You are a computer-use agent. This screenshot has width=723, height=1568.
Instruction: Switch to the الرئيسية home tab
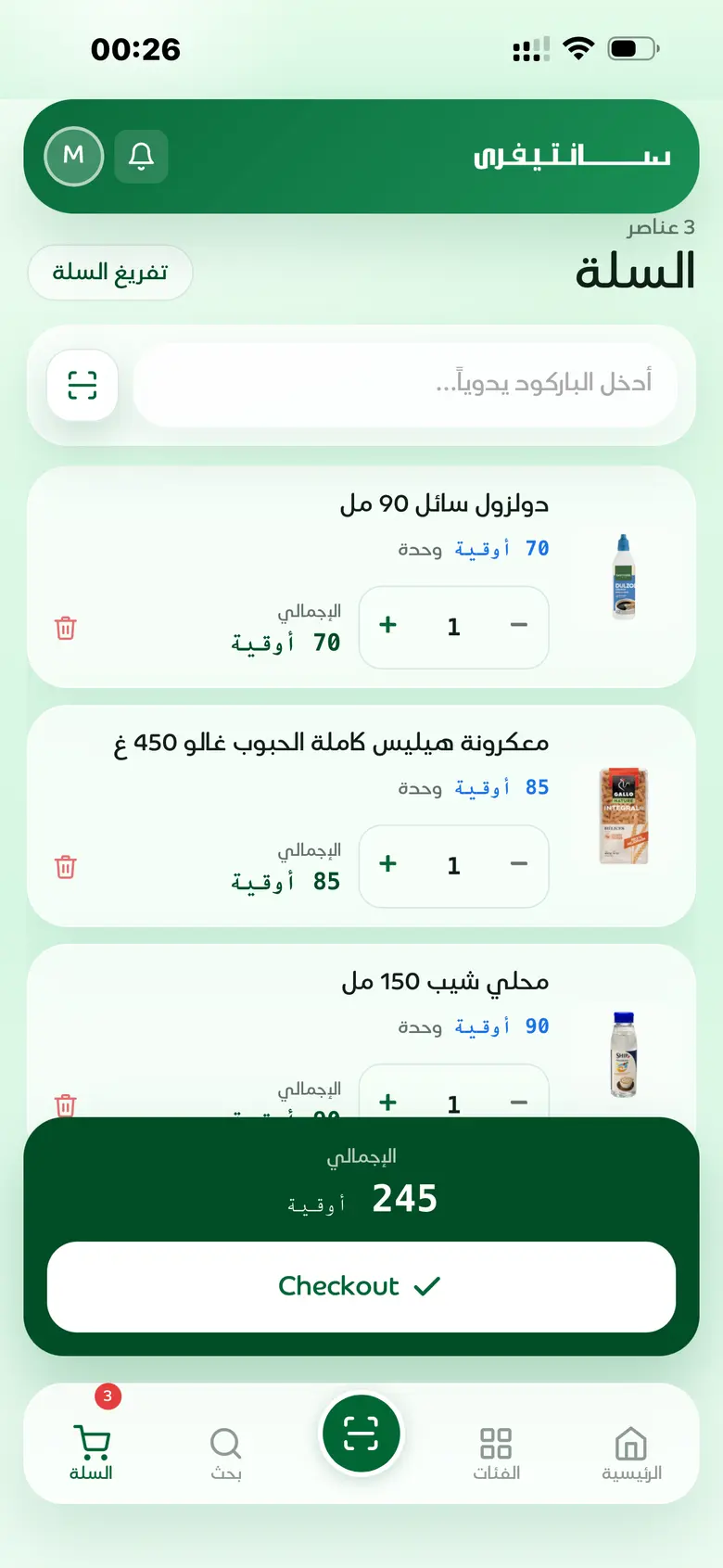[631, 1452]
